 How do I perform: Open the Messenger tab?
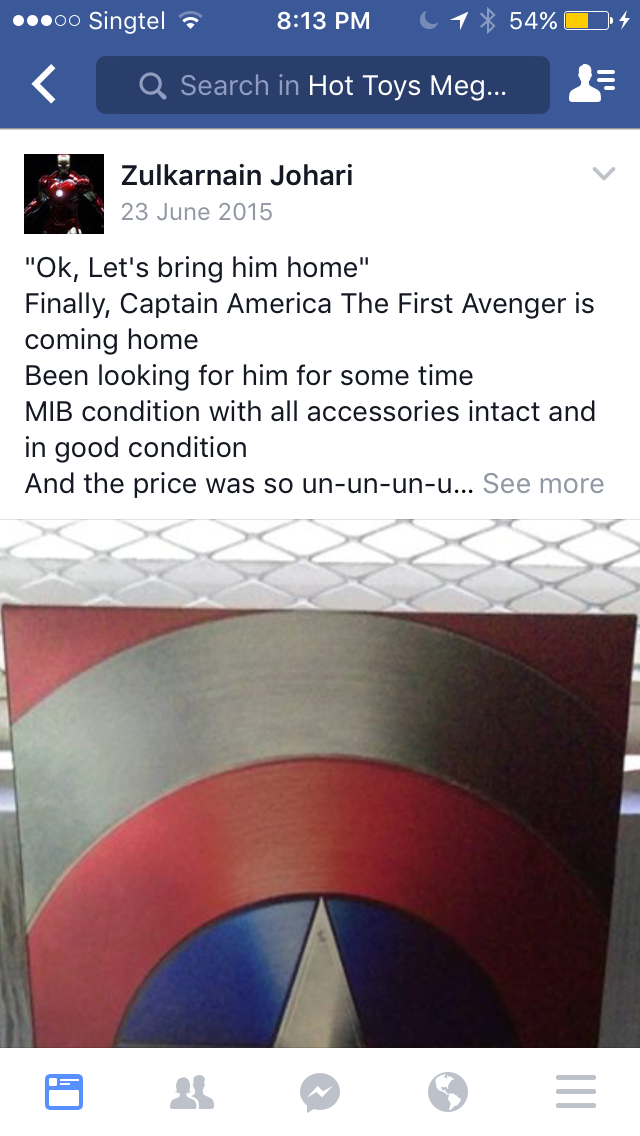(x=320, y=1092)
